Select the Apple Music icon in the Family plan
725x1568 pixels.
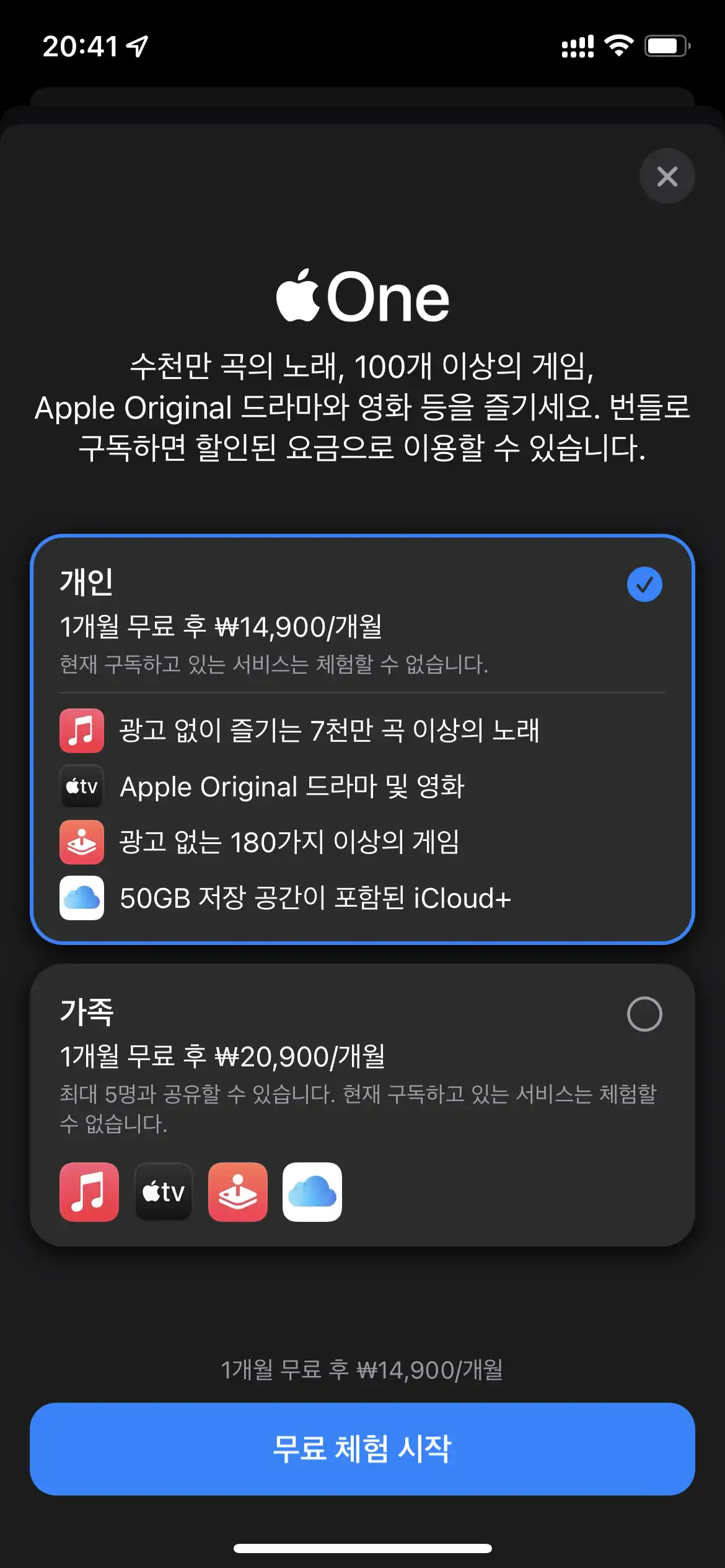[89, 1192]
